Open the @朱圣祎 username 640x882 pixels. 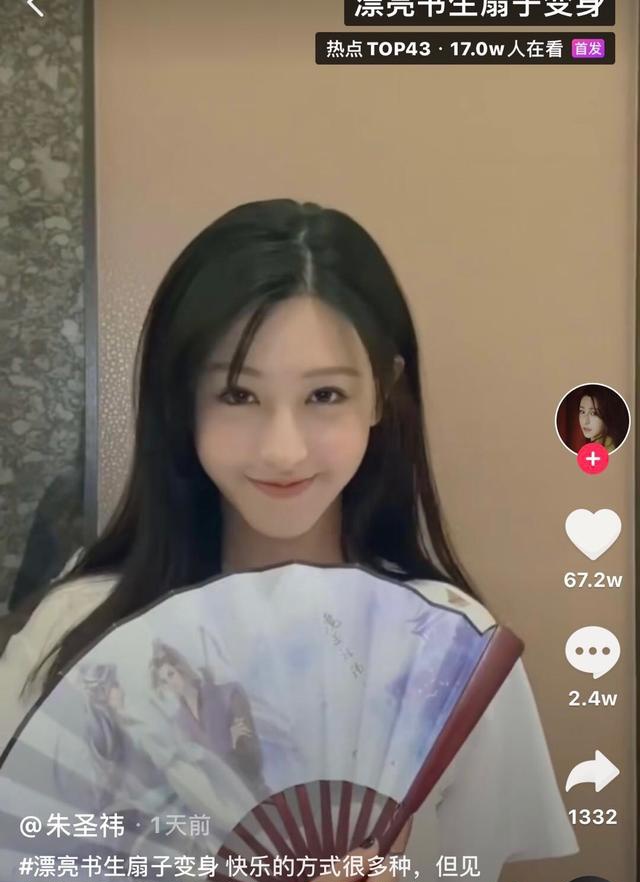click(x=73, y=826)
